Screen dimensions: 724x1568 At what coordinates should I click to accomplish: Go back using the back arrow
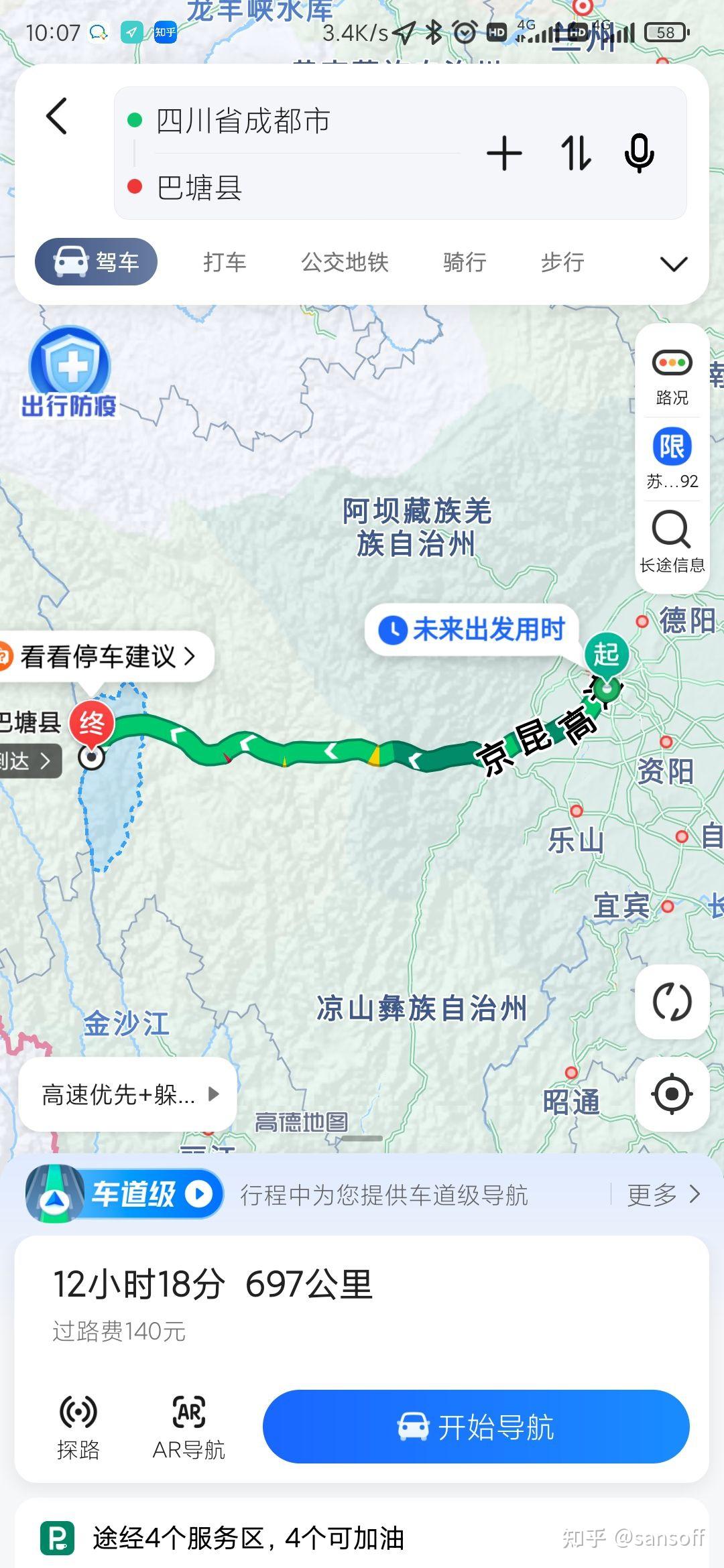(57, 117)
